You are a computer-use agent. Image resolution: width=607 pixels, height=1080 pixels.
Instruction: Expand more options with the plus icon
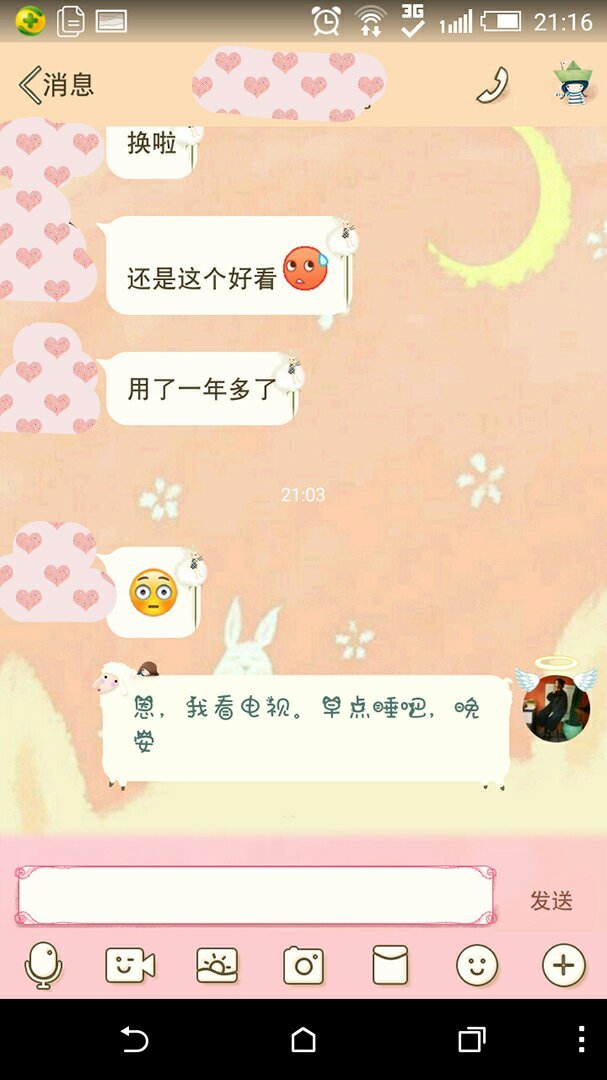tap(563, 965)
